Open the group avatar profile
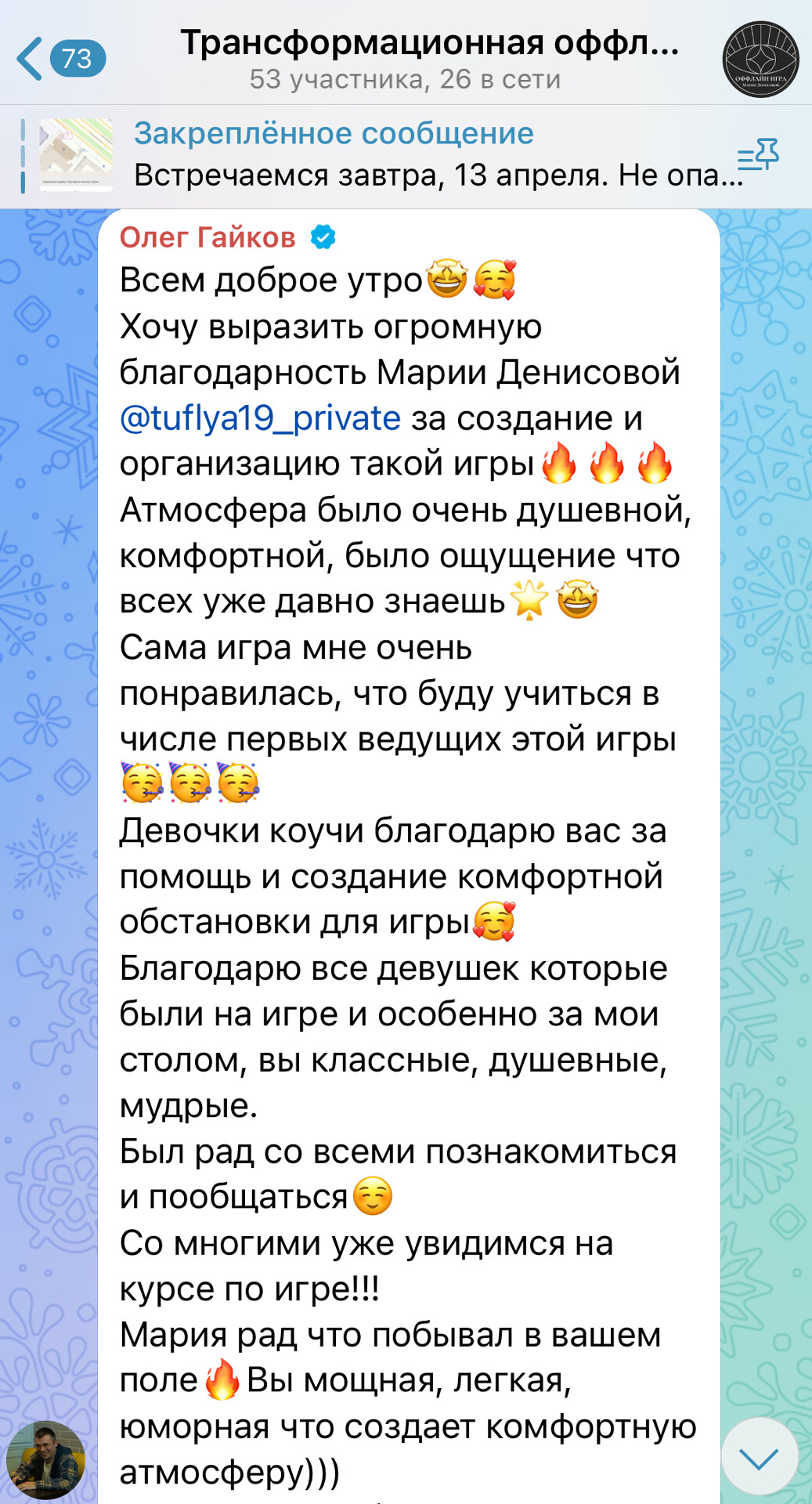 click(x=760, y=59)
